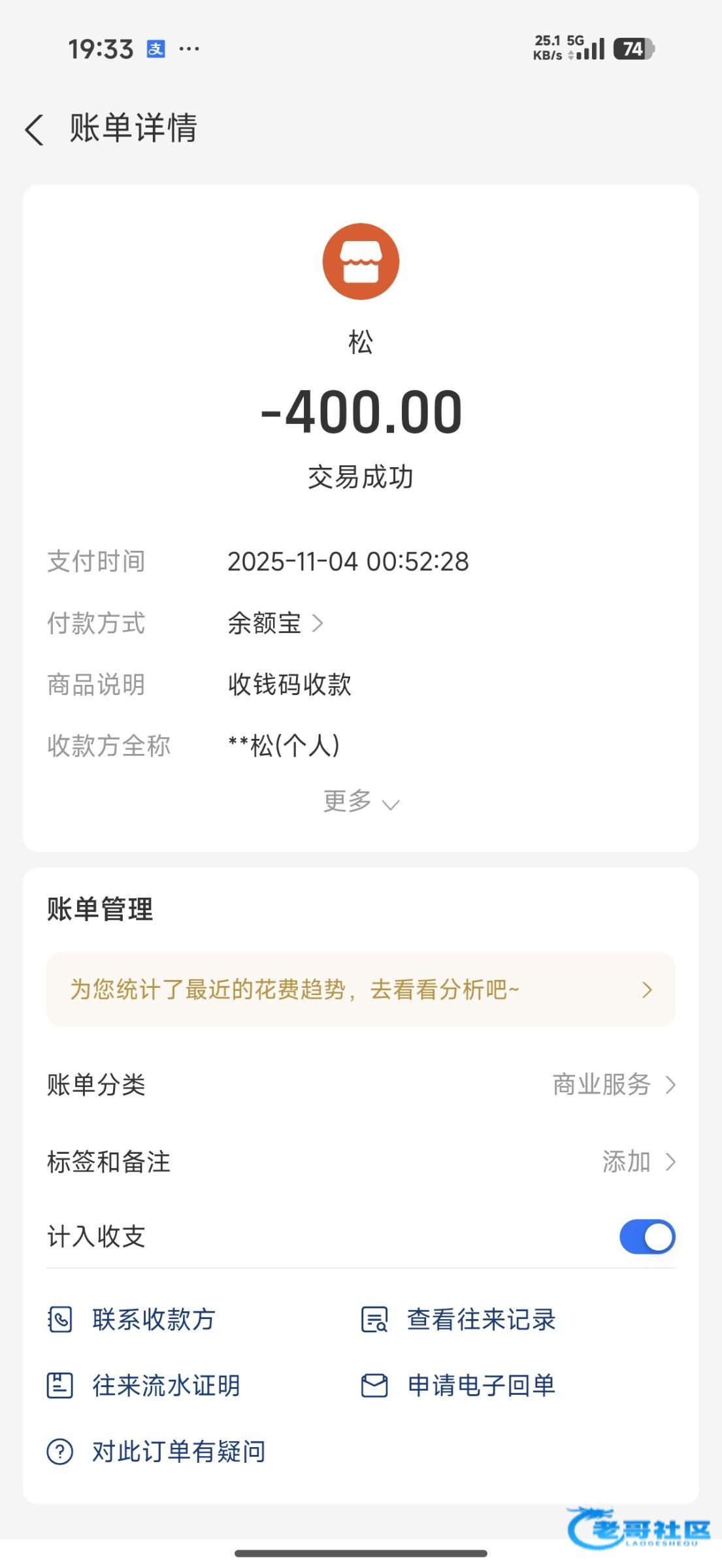The width and height of the screenshot is (722, 1568).
Task: Select 申请电子回单
Action: pos(459,1386)
